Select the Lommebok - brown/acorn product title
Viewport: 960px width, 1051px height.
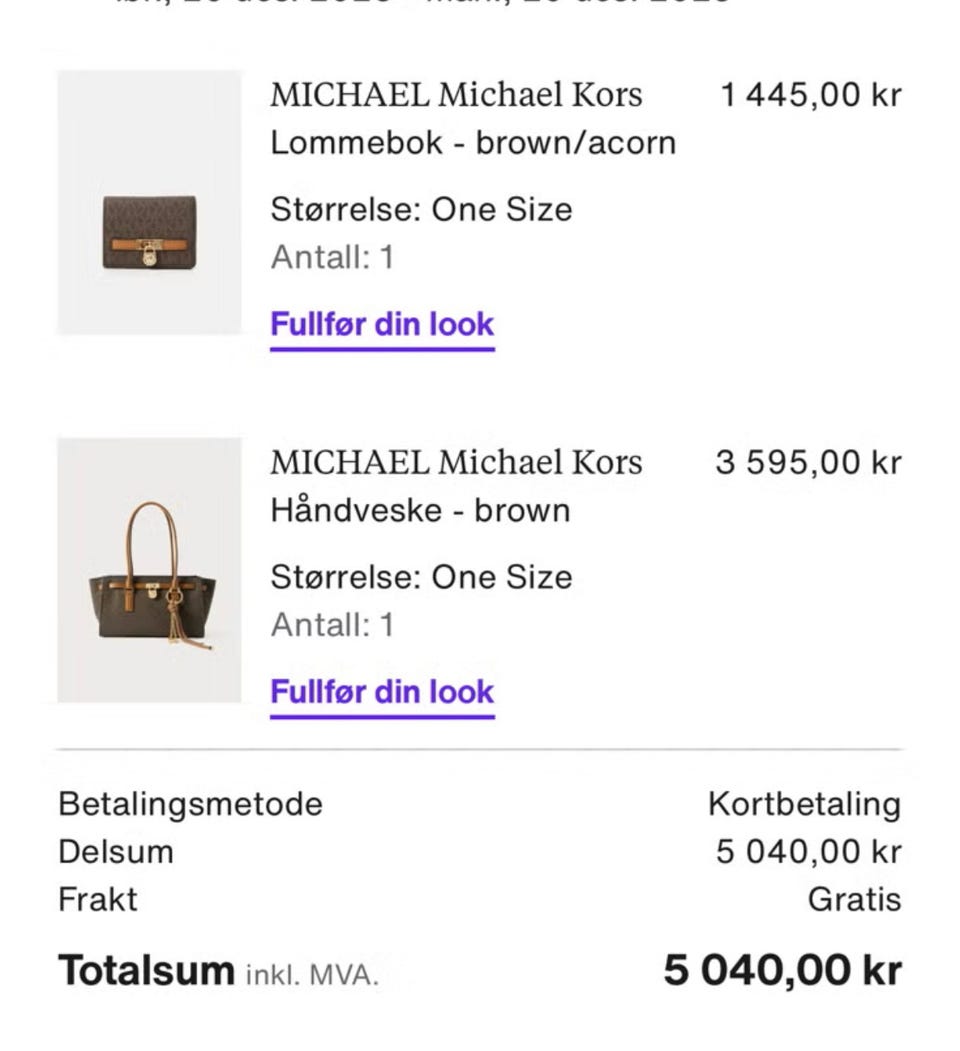tap(474, 142)
